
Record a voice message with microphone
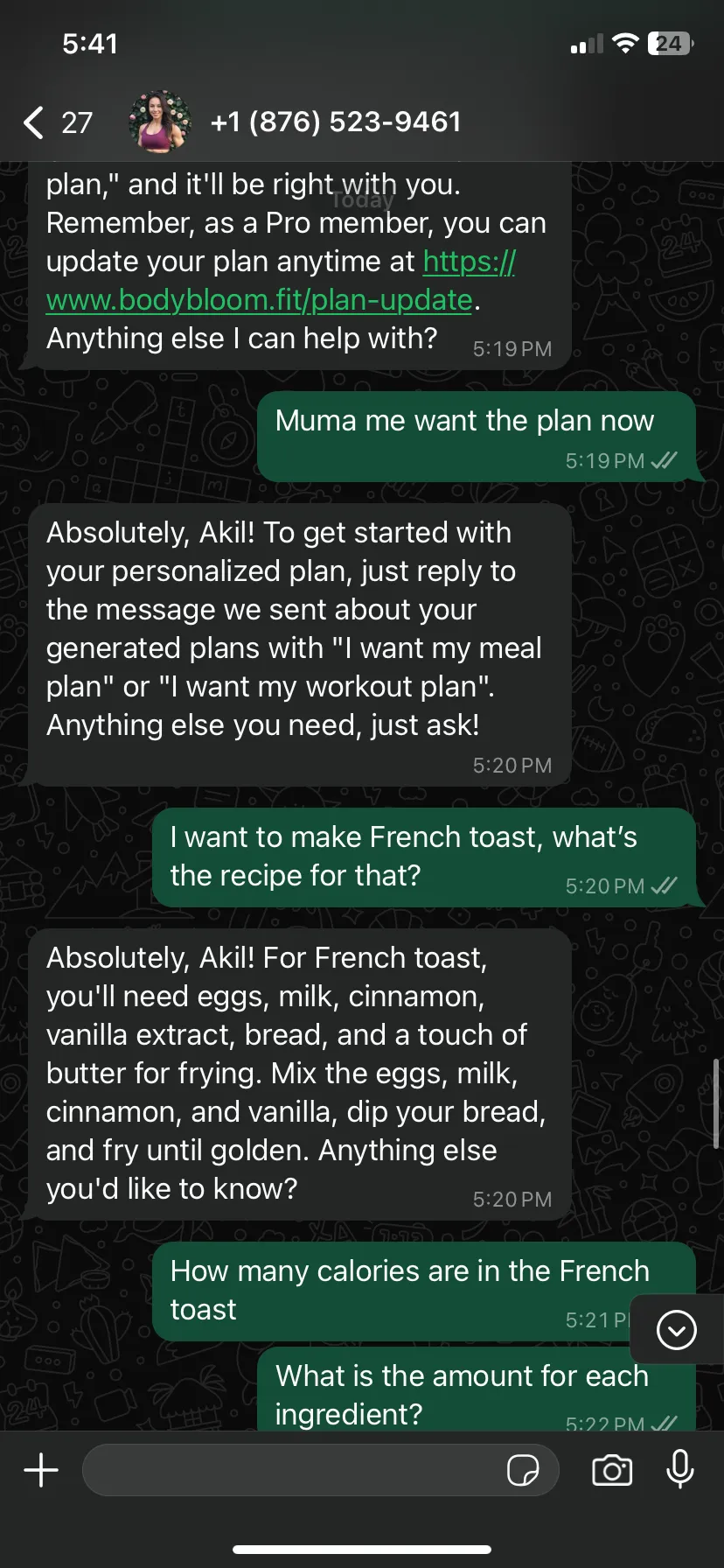pyautogui.click(x=679, y=1469)
